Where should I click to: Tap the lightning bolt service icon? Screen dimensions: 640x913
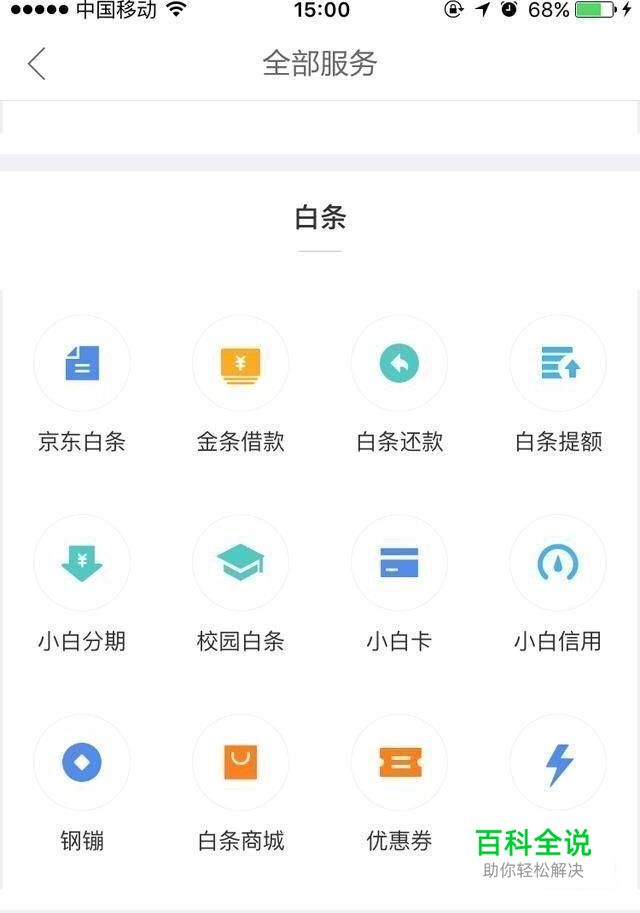click(x=558, y=763)
